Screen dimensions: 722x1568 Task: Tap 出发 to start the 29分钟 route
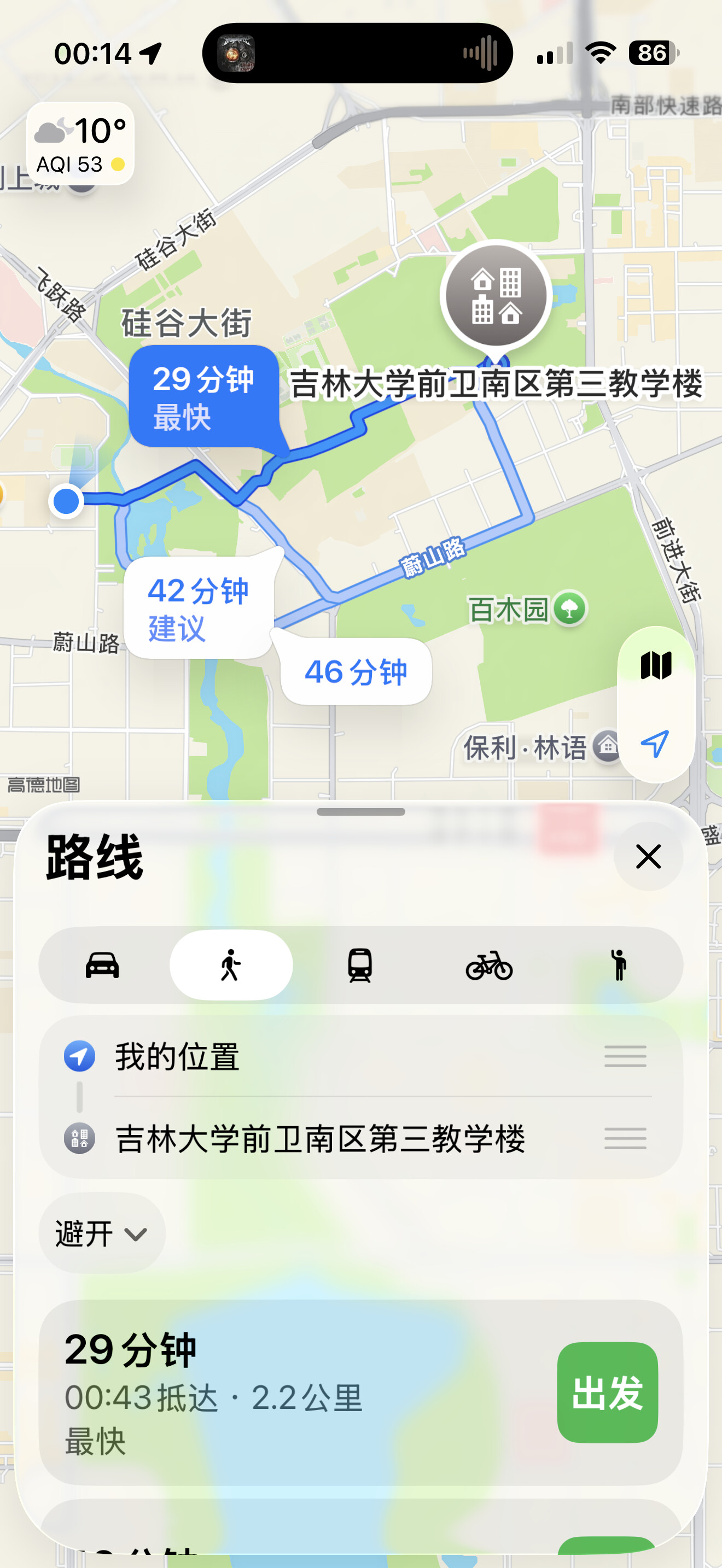[x=607, y=1392]
